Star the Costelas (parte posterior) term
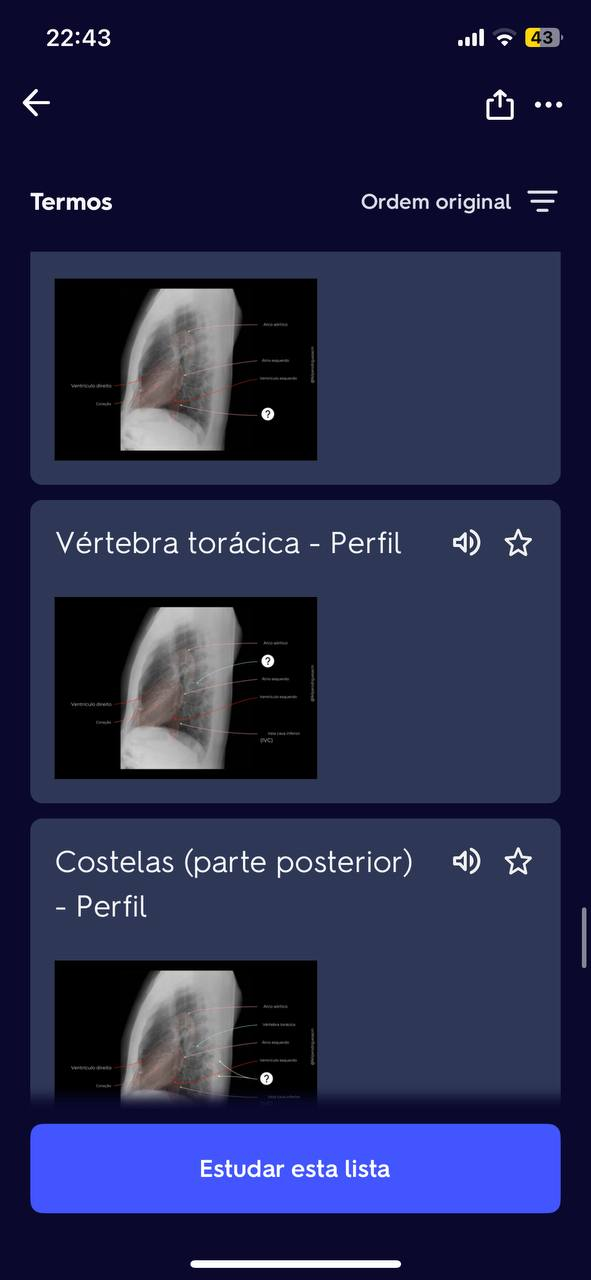 pos(518,861)
